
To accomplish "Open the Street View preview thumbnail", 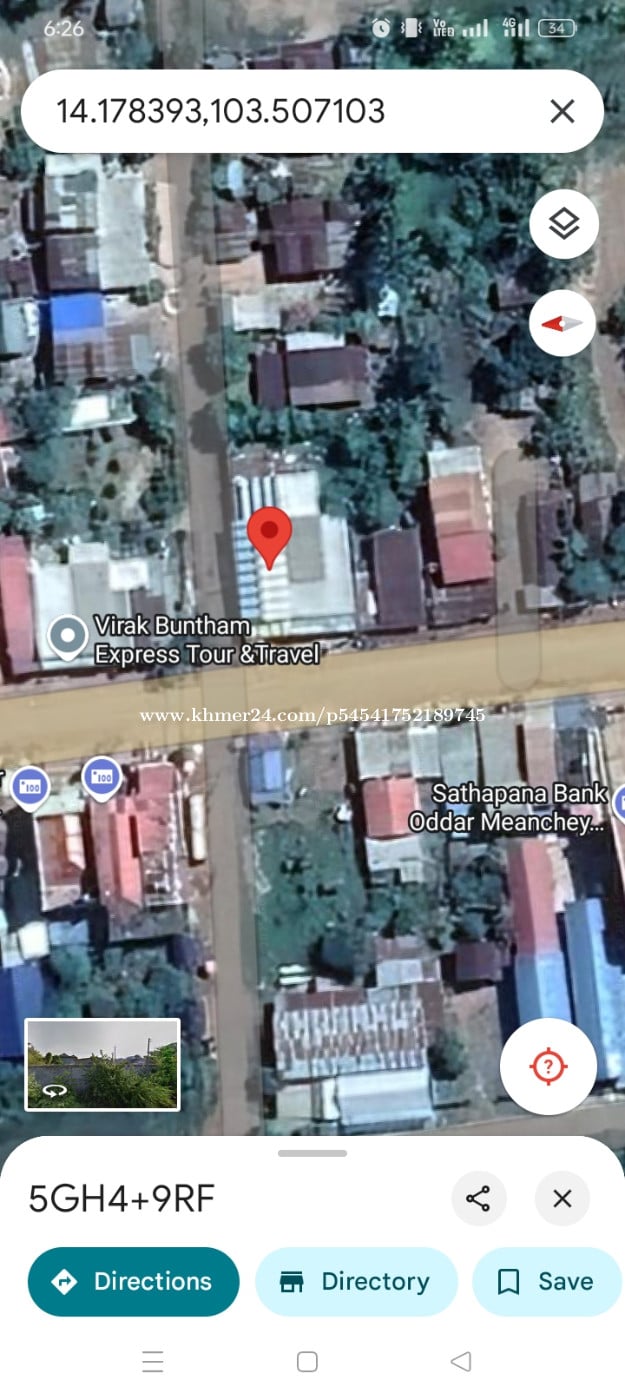I will pos(102,1064).
